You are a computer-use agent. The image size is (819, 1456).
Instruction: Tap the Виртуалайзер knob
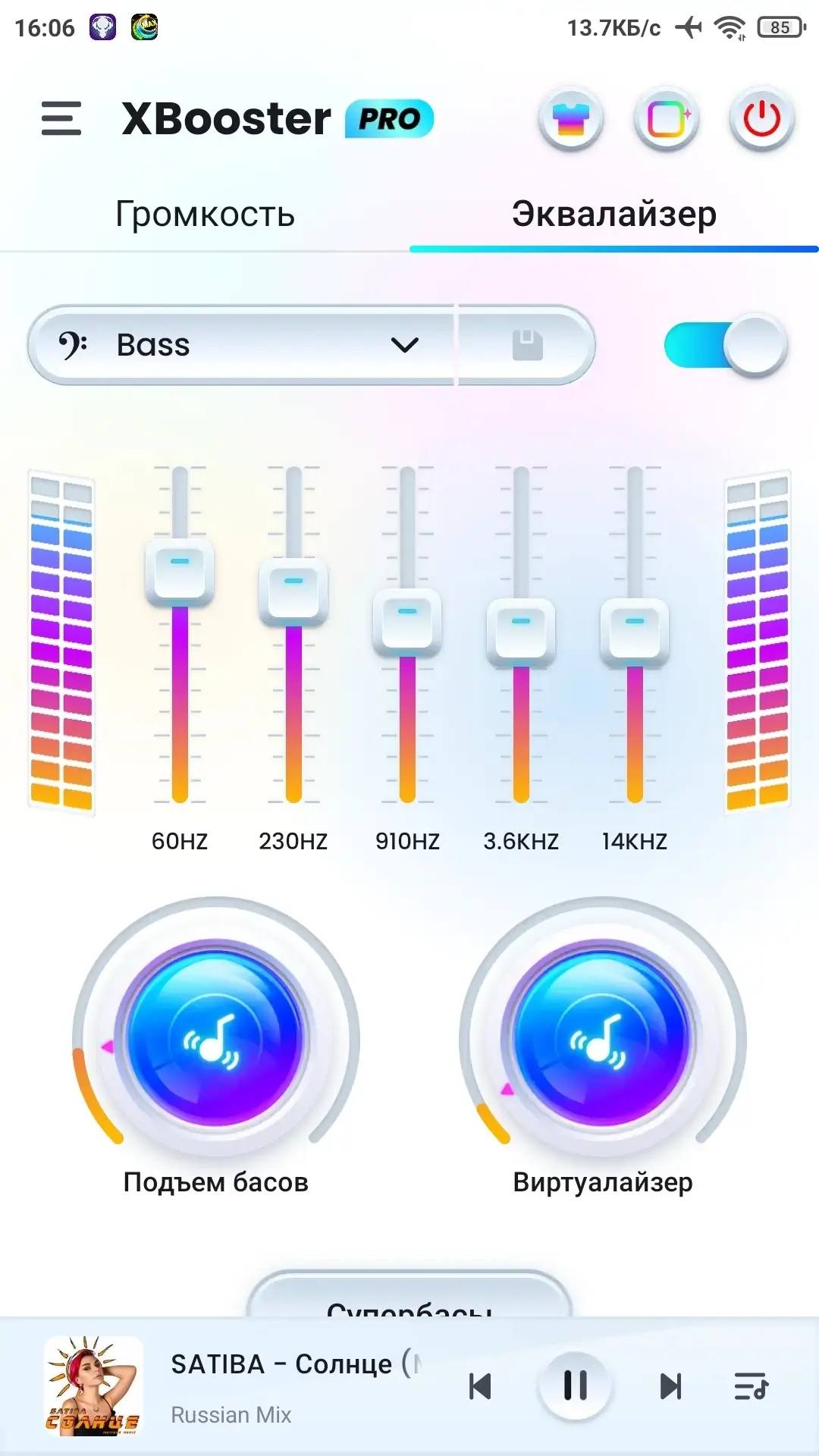603,1037
